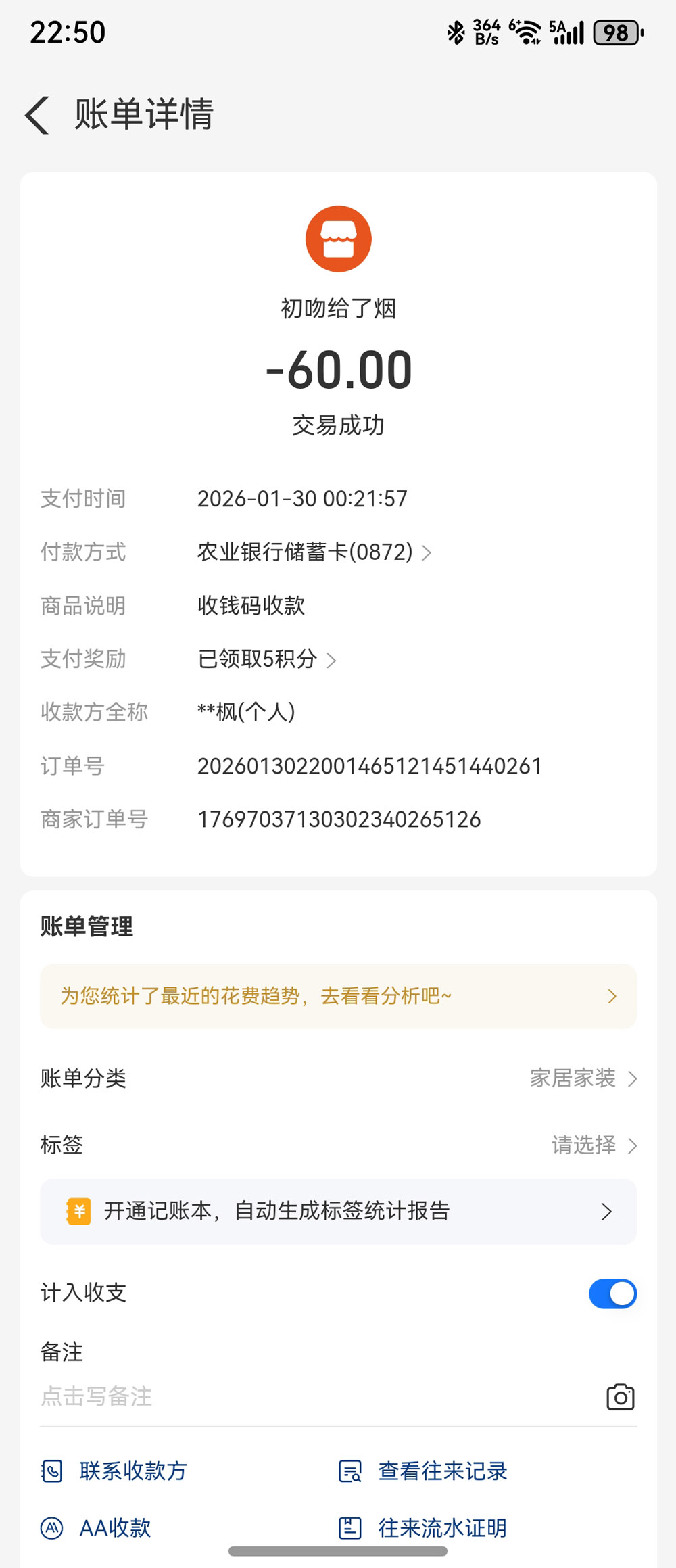Open merchant 初吻给了烟 store icon
The width and height of the screenshot is (676, 1568).
338,239
